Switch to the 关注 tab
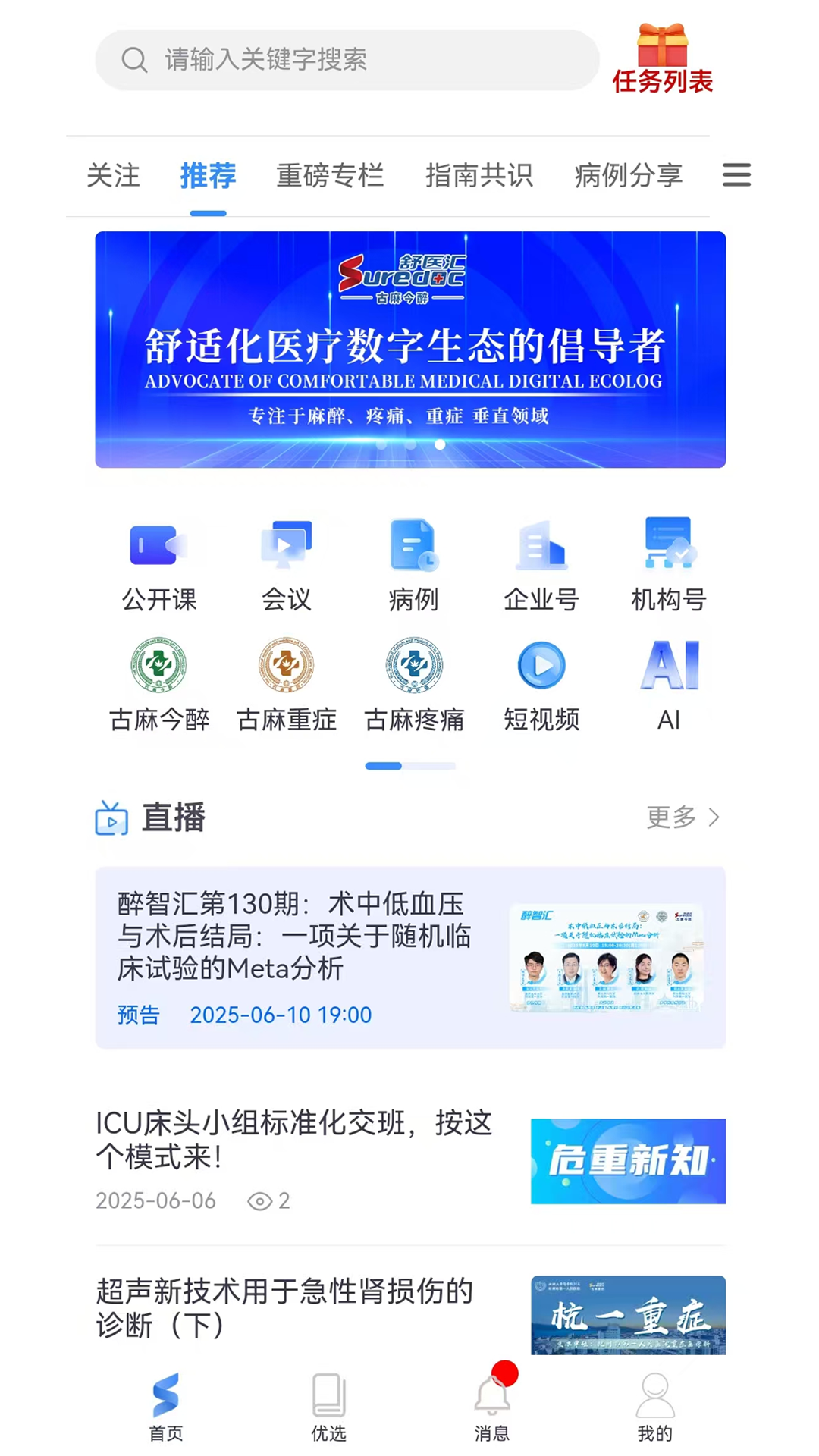Viewport: 819px width, 1456px height. click(x=113, y=176)
